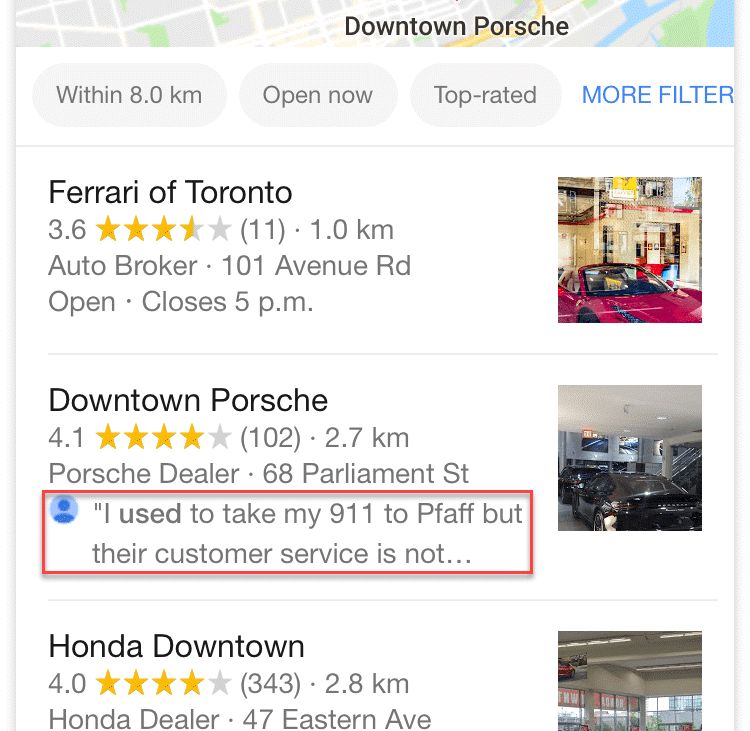Image resolution: width=750 pixels, height=731 pixels.
Task: Open More Filters options
Action: (658, 96)
